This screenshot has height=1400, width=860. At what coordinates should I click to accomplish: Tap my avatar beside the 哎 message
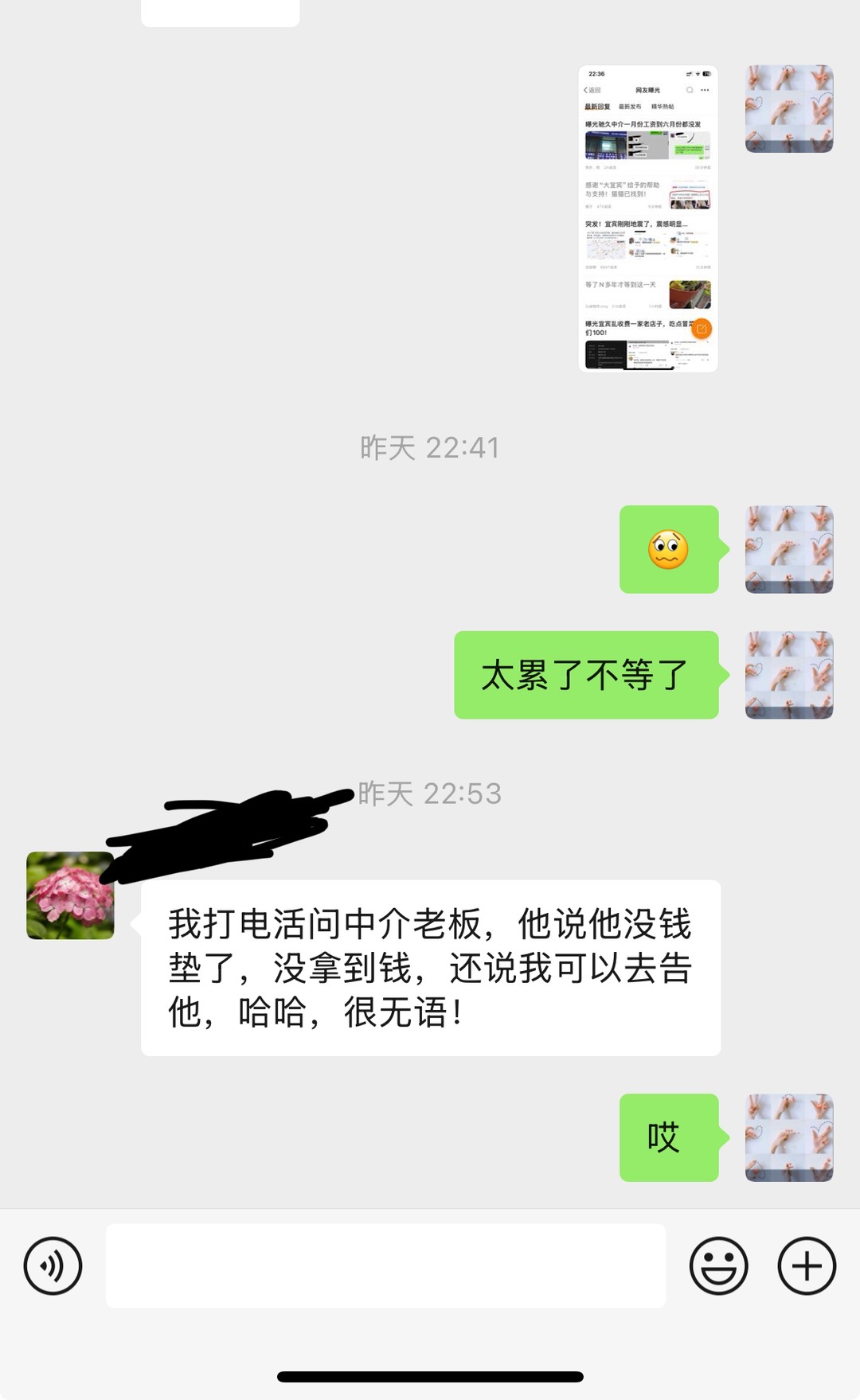pos(789,1137)
